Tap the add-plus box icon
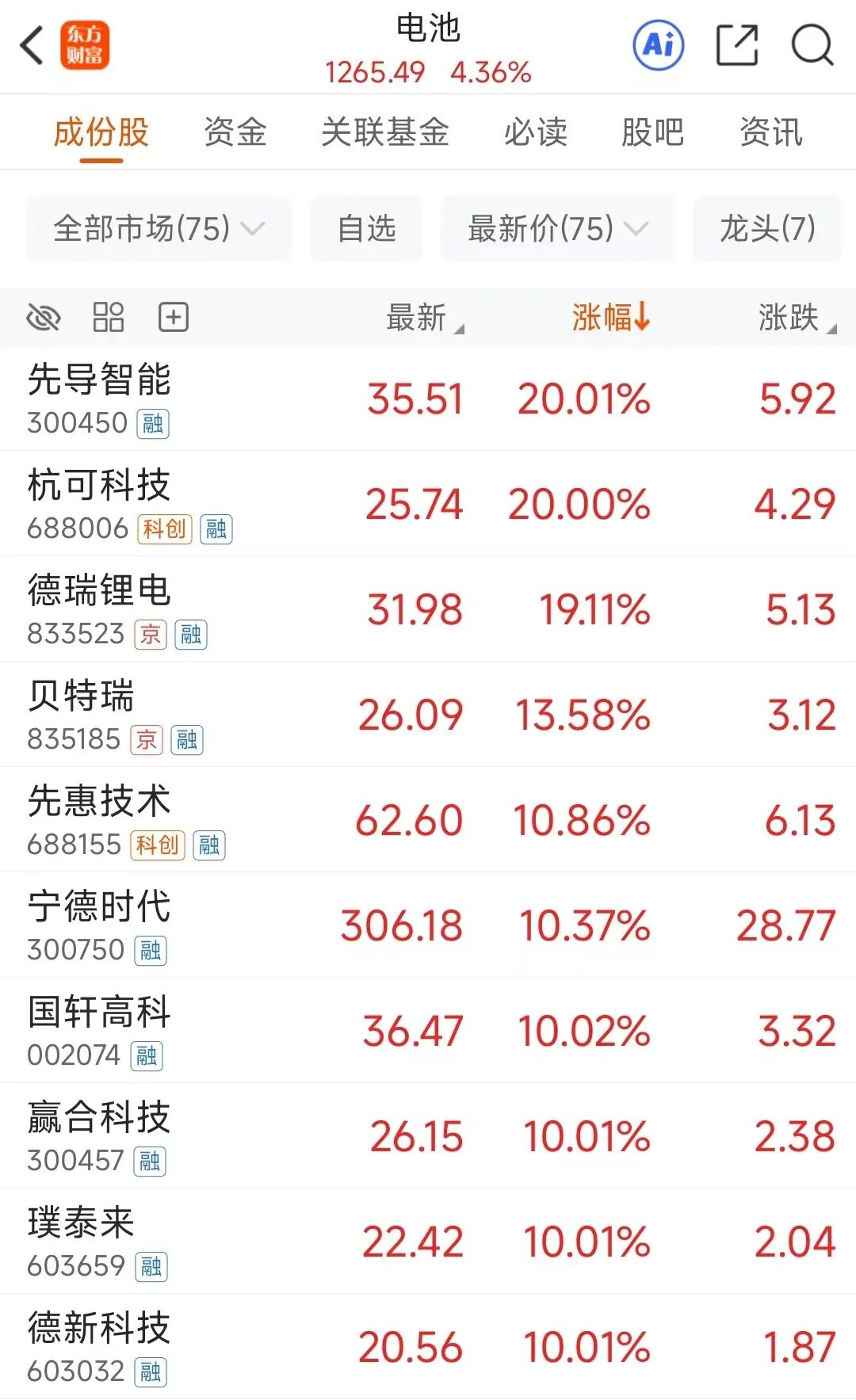 174,318
